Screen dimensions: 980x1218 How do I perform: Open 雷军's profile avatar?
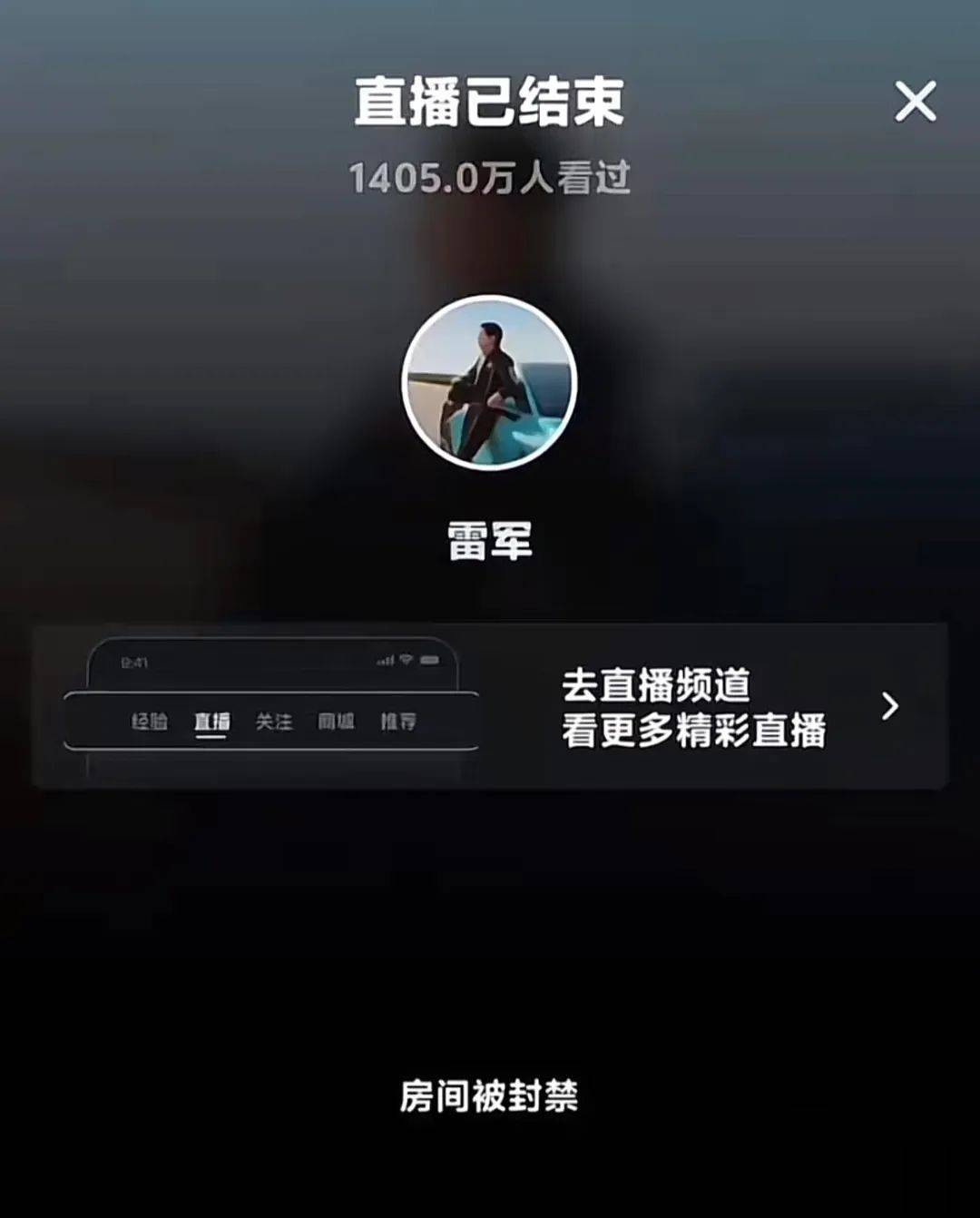489,382
